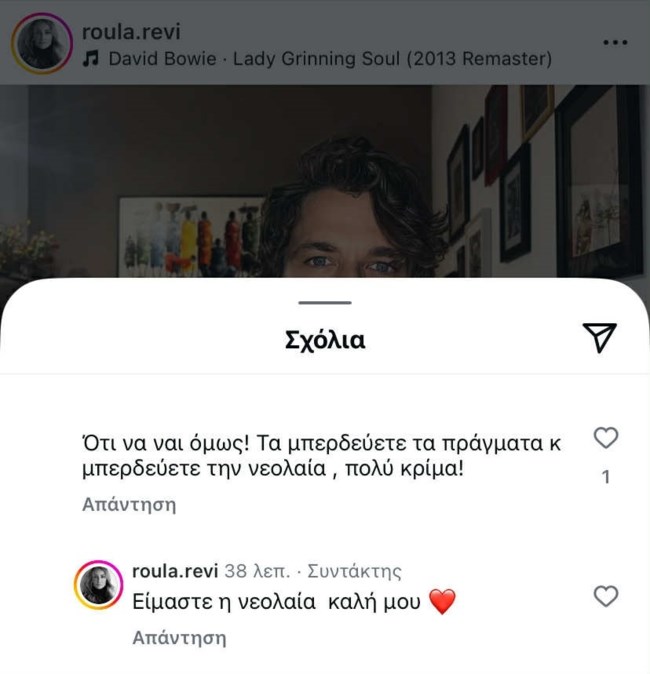Tap the comments sheet drag handle

[x=325, y=302]
